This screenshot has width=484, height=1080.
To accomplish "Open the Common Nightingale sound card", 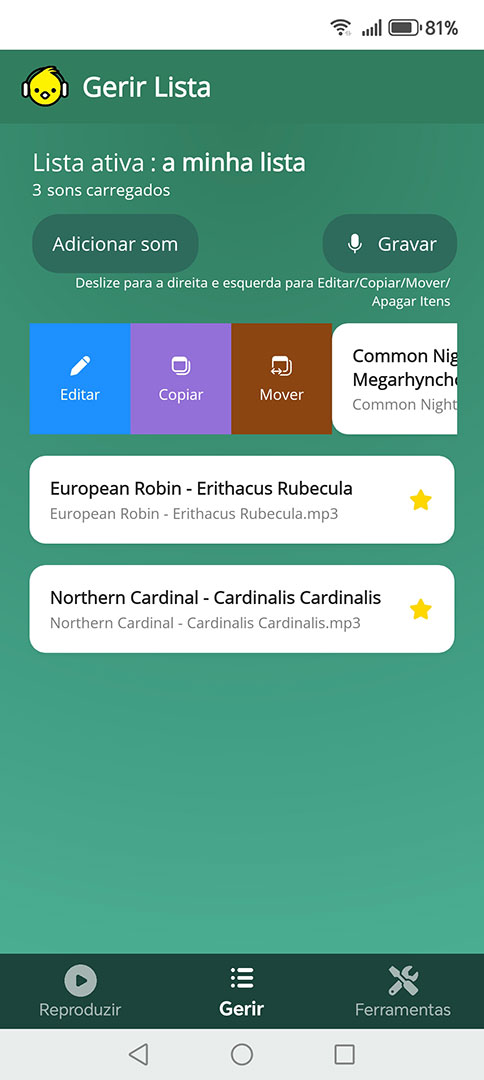I will 394,379.
